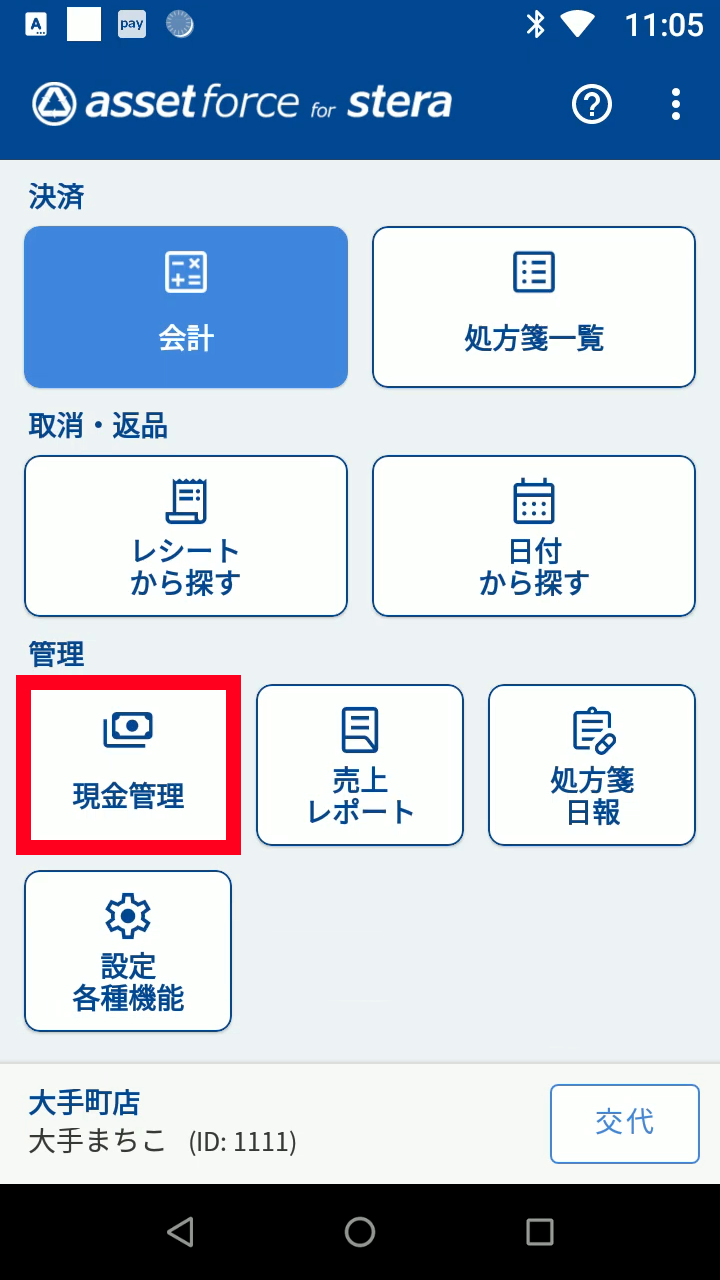This screenshot has width=720, height=1280.
Task: Open the help question mark icon
Action: [x=591, y=104]
